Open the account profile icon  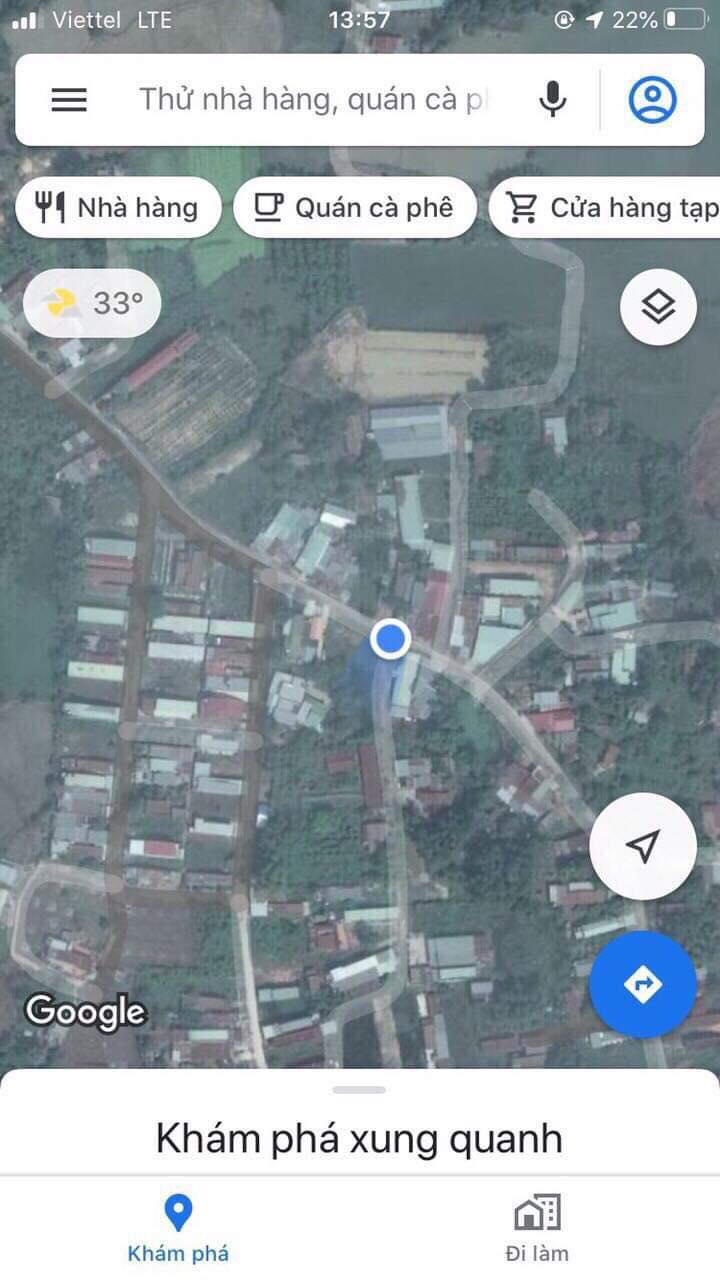[652, 99]
